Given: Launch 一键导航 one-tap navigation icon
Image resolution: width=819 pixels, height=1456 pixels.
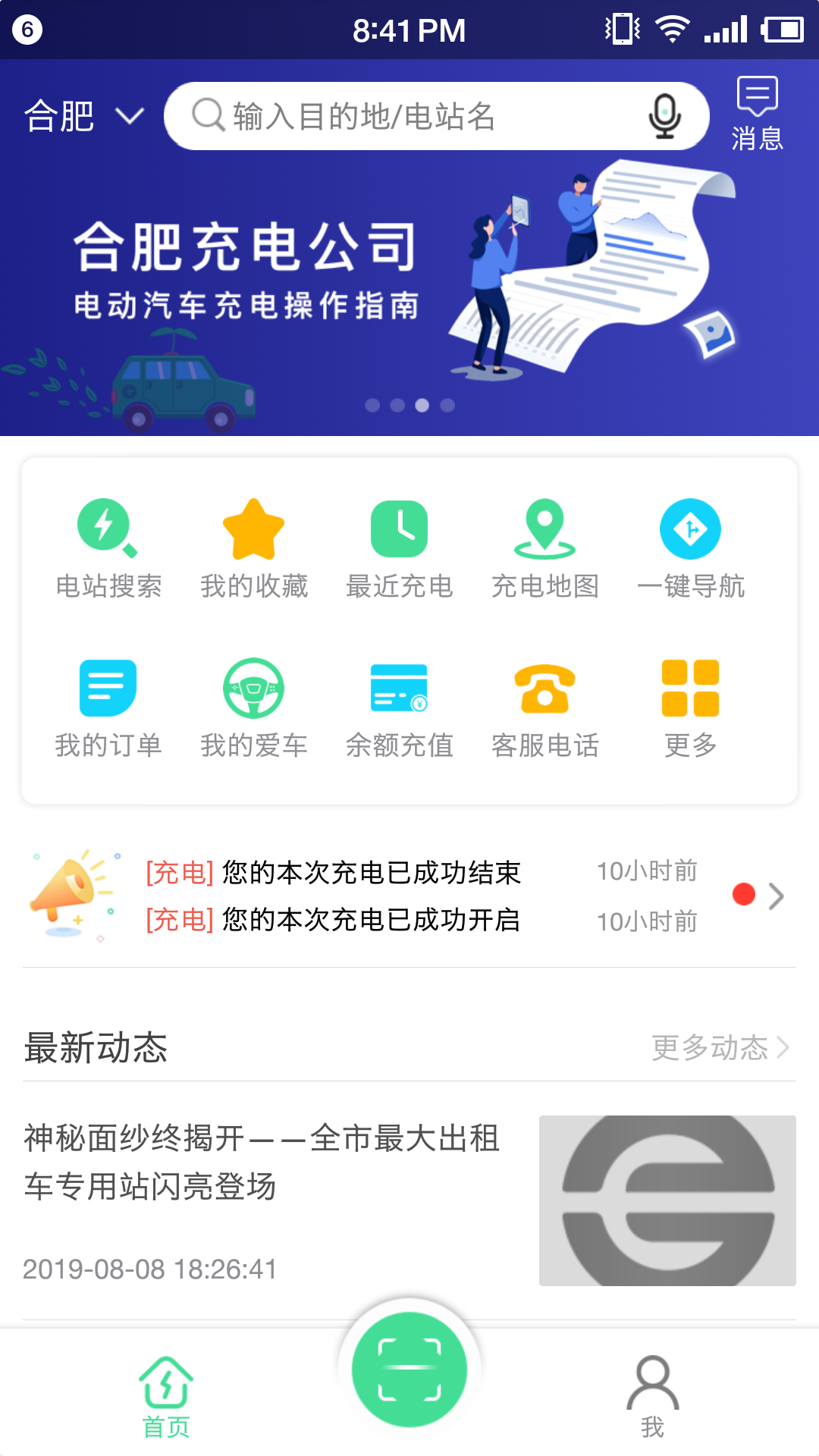Looking at the screenshot, I should pos(690,529).
